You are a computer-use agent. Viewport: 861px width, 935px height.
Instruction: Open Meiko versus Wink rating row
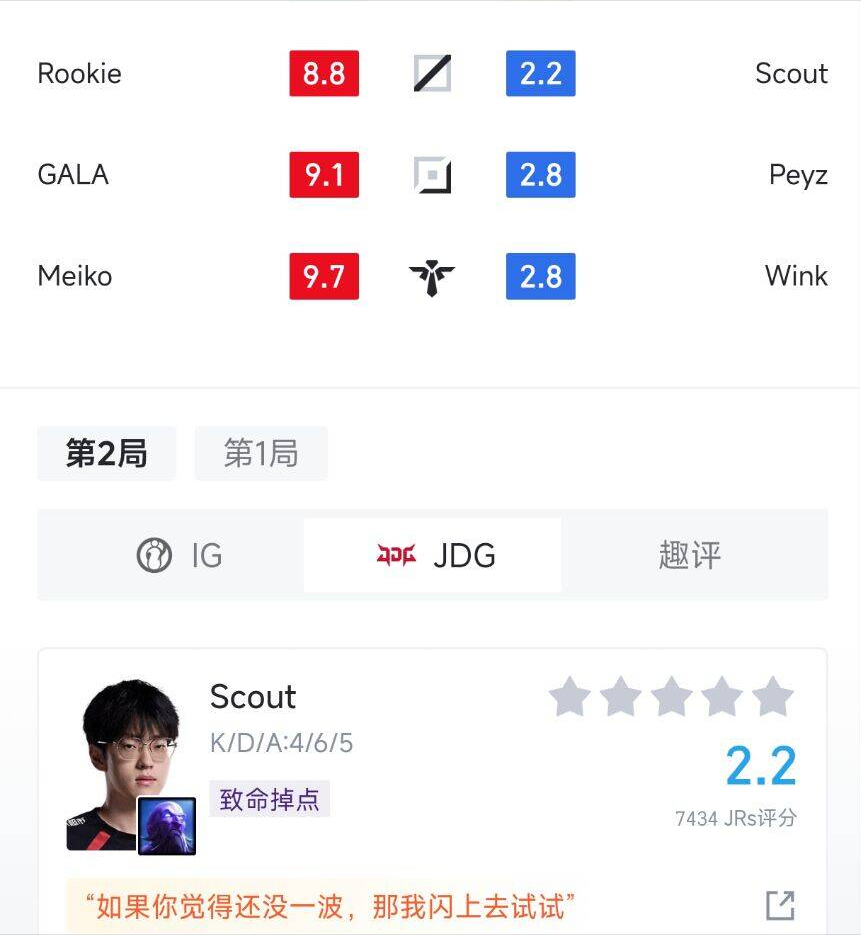[432, 277]
